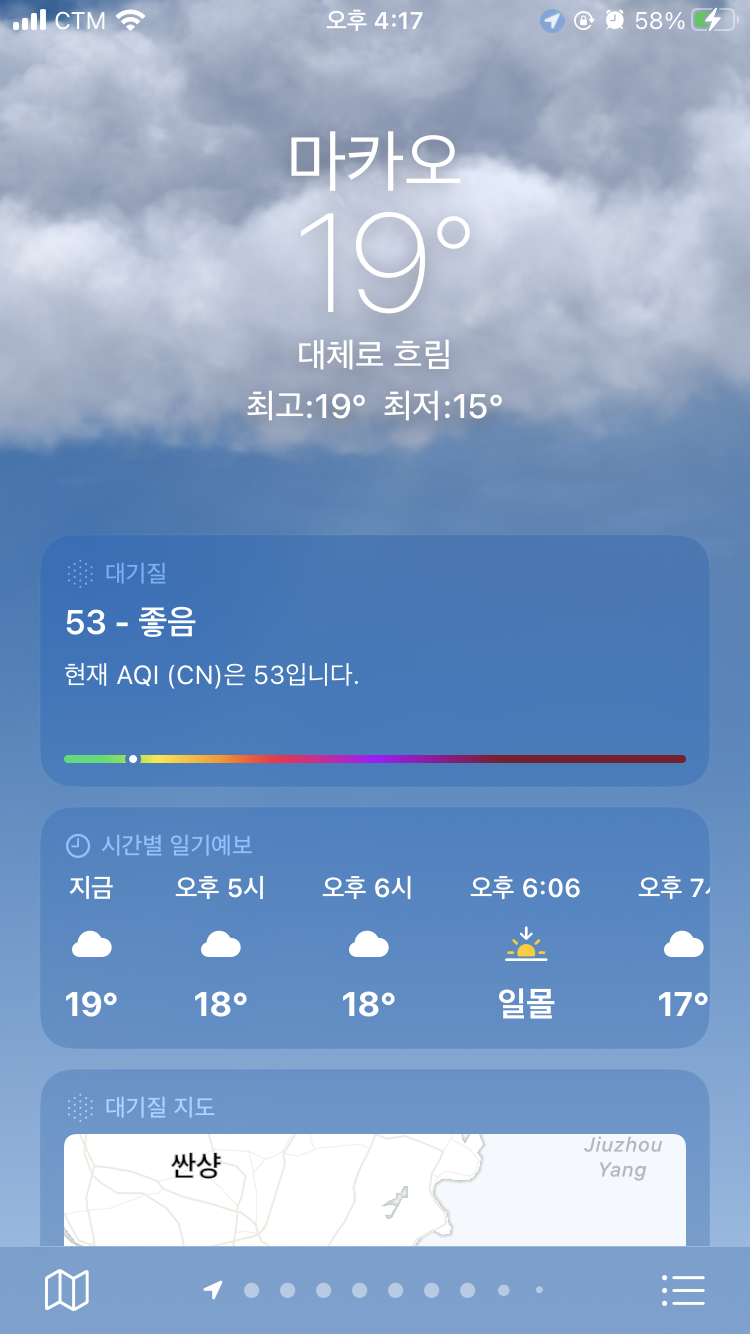Open the 시간별 일기예보 hourly forecast card
The height and width of the screenshot is (1334, 750).
click(375, 928)
